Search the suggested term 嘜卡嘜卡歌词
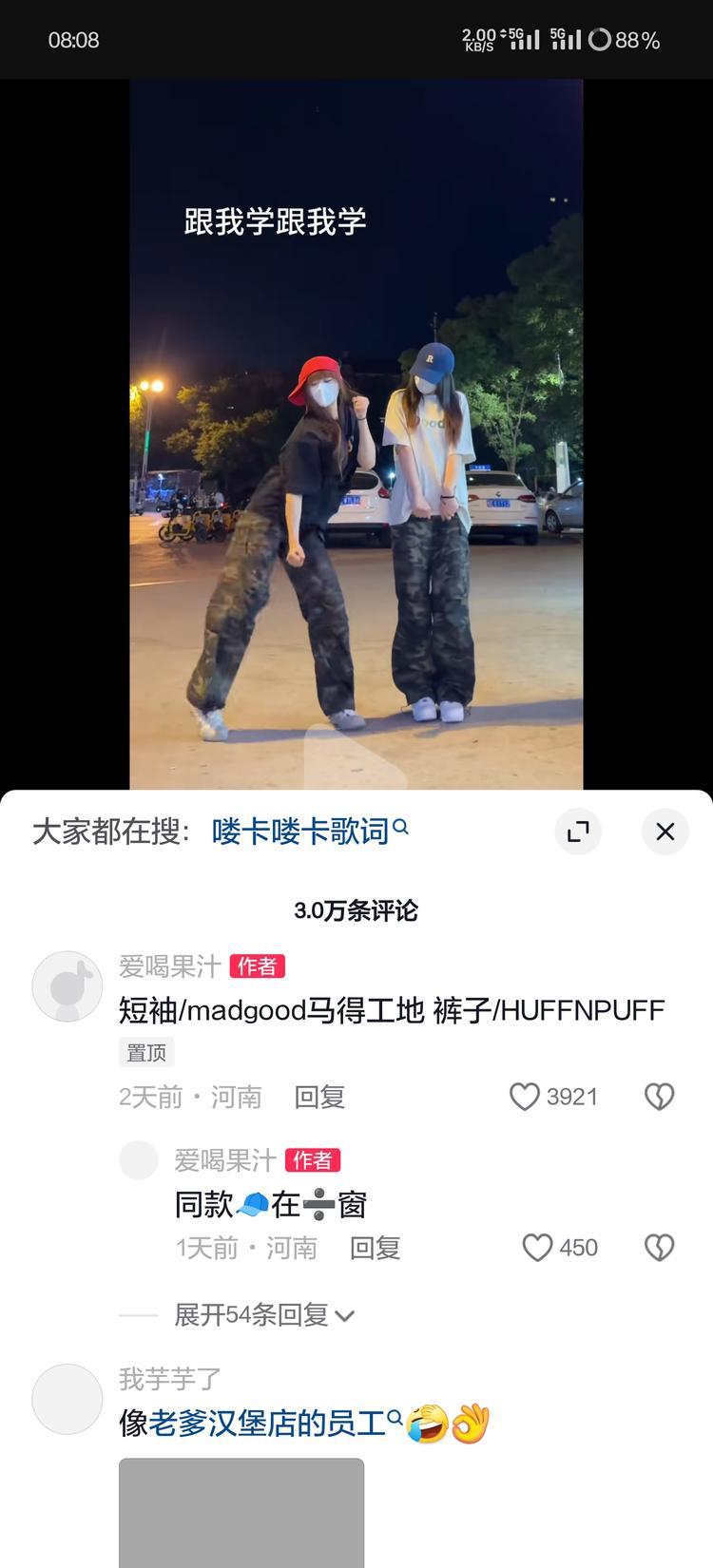Viewport: 713px width, 1568px height. 309,832
